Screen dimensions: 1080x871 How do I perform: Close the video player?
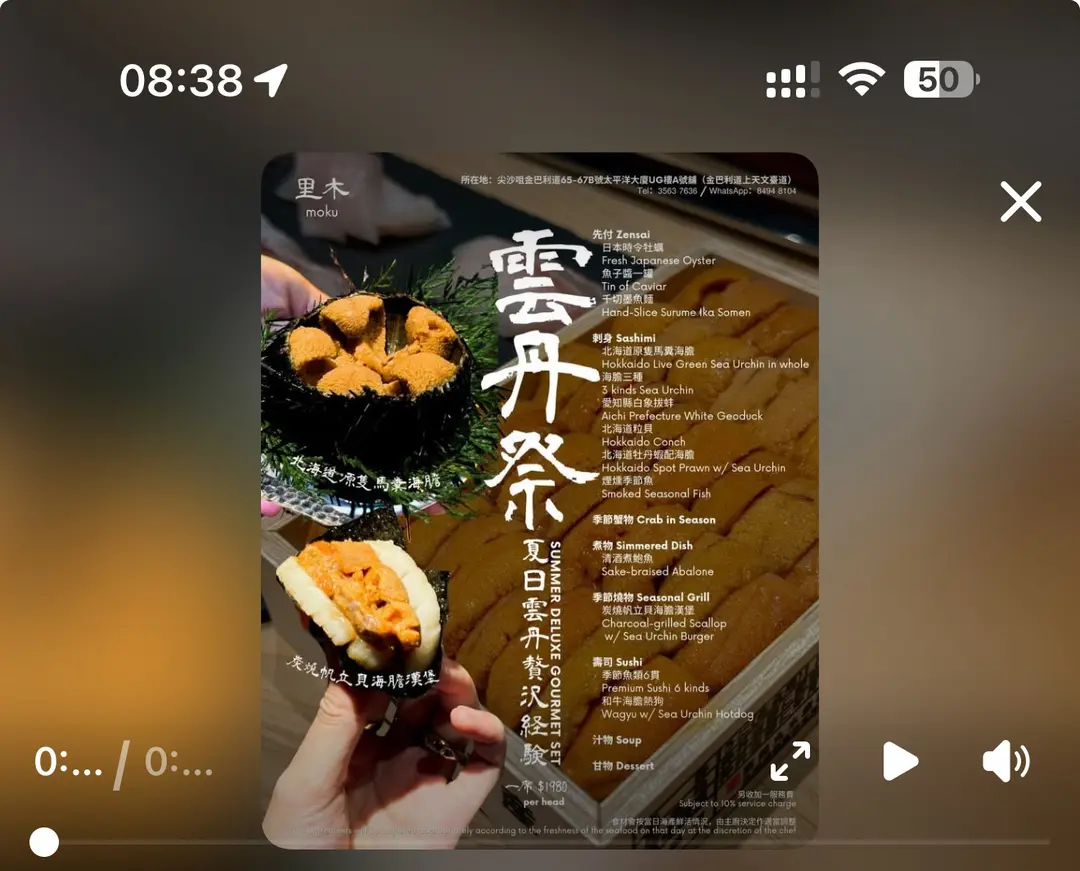(1021, 202)
